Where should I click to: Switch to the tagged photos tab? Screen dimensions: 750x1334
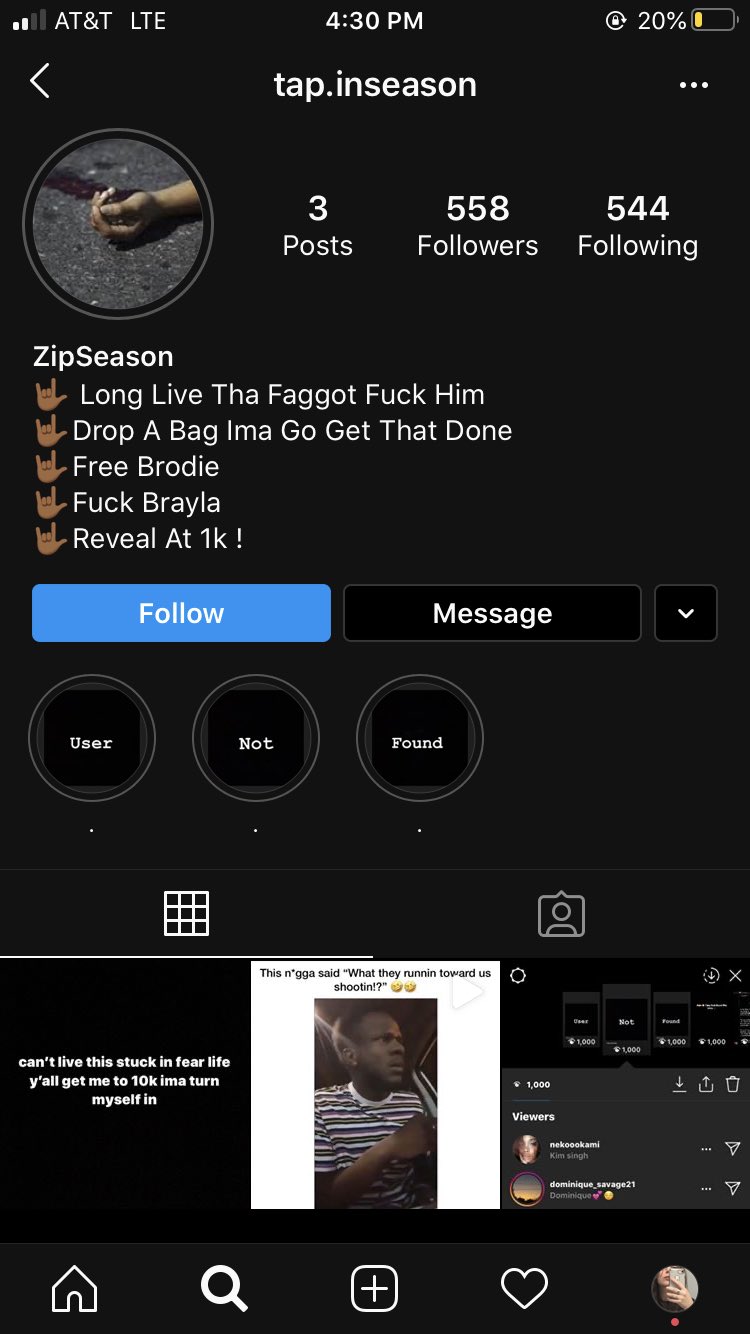pyautogui.click(x=561, y=913)
